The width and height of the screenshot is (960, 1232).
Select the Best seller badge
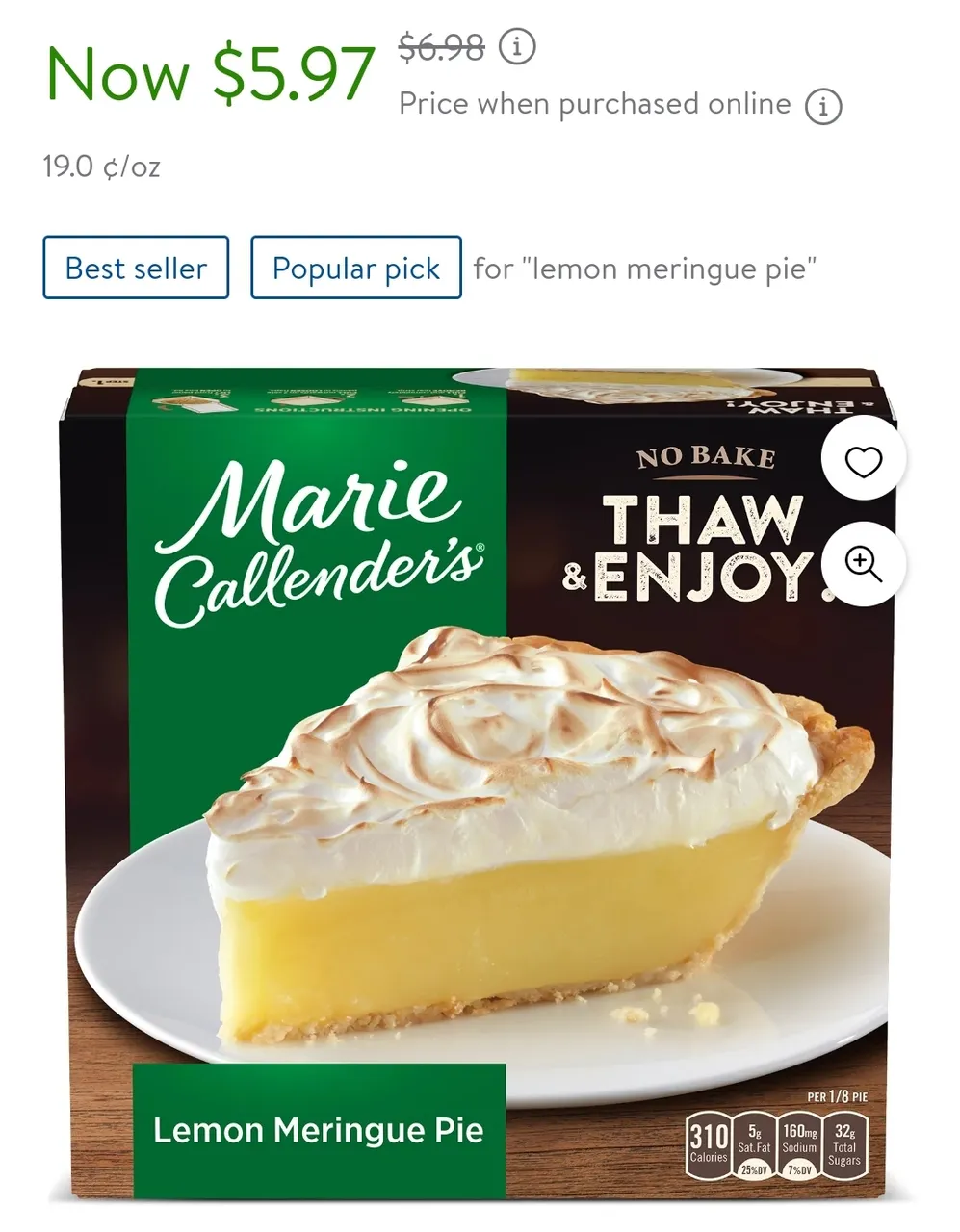click(135, 269)
